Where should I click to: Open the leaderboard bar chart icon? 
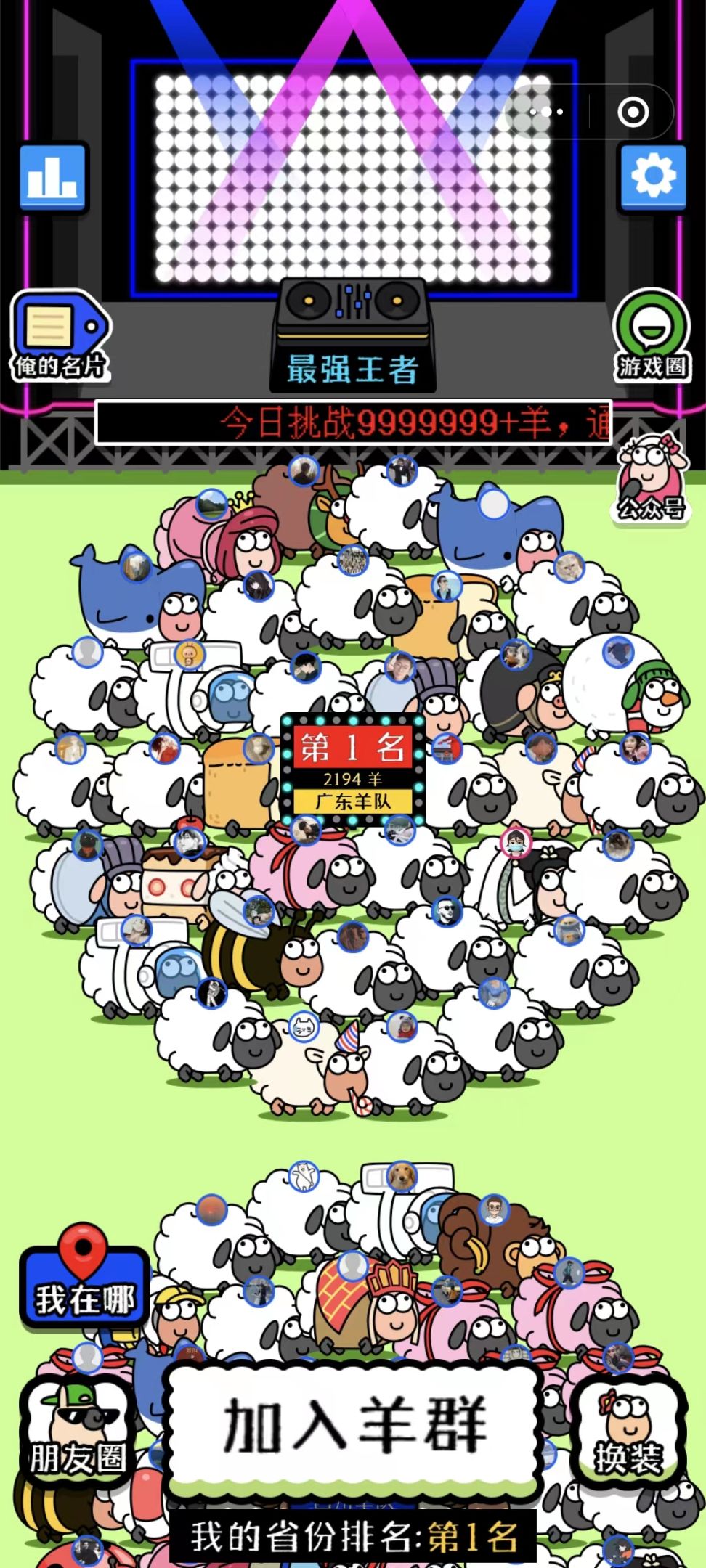pyautogui.click(x=52, y=178)
